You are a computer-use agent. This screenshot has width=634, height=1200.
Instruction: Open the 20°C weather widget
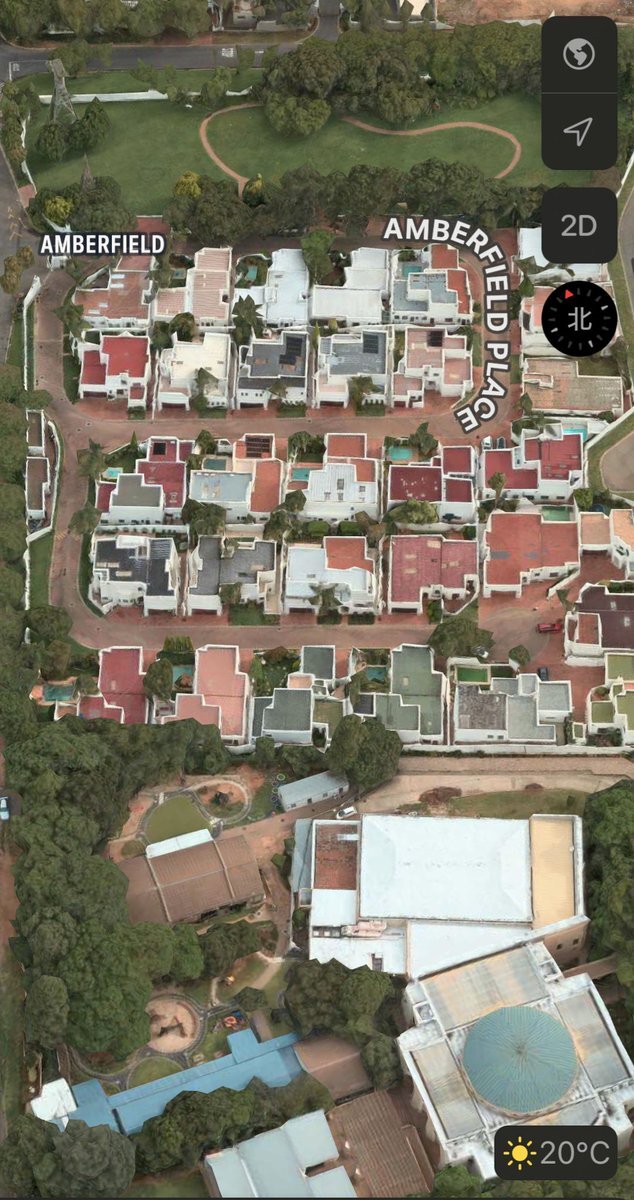point(559,1153)
